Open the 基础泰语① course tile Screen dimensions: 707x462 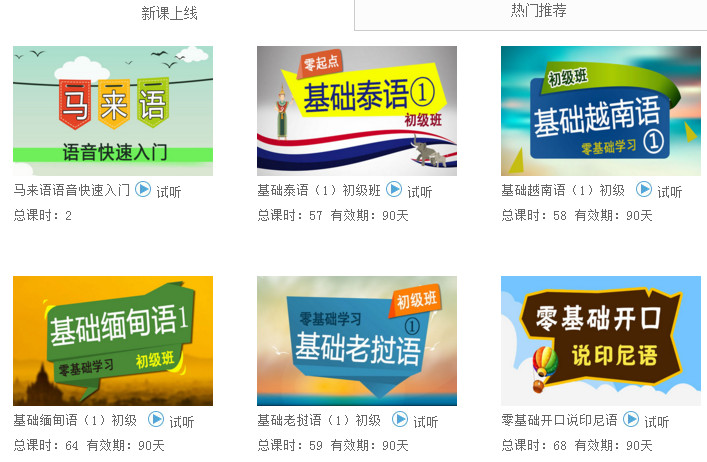click(357, 111)
